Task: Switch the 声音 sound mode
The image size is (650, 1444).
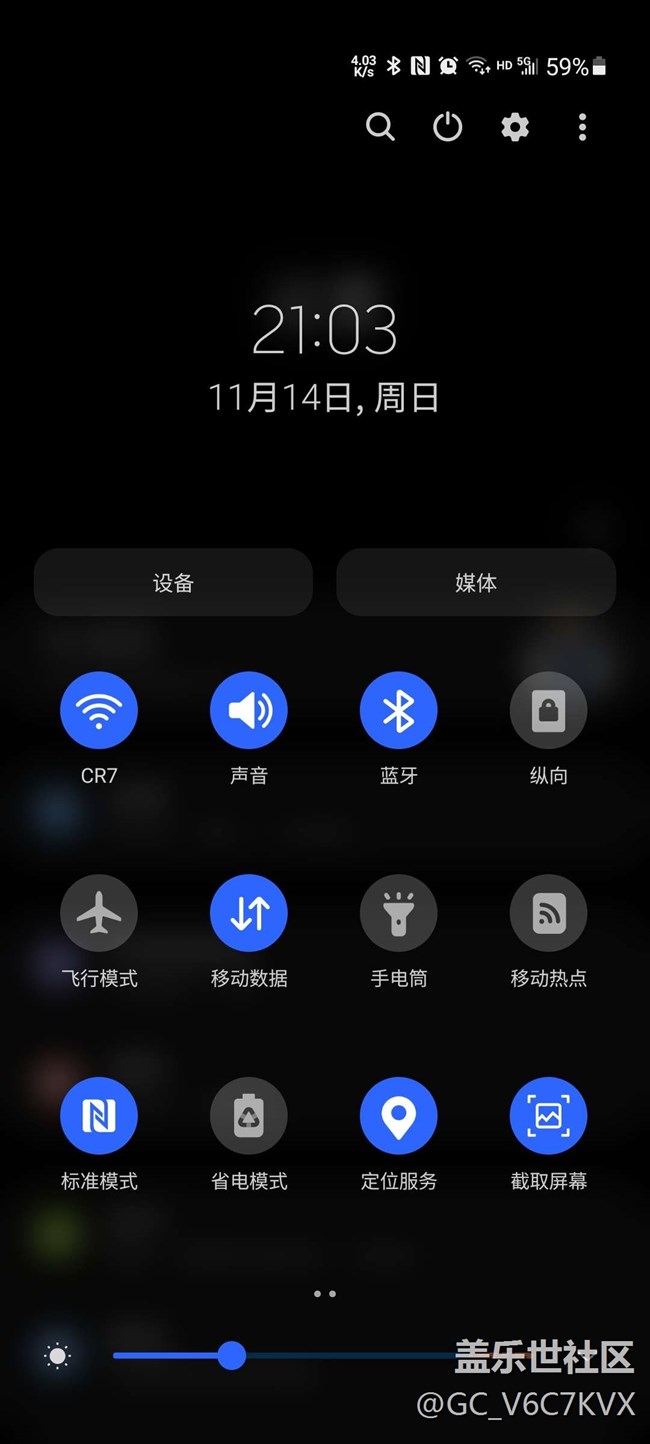Action: point(249,711)
